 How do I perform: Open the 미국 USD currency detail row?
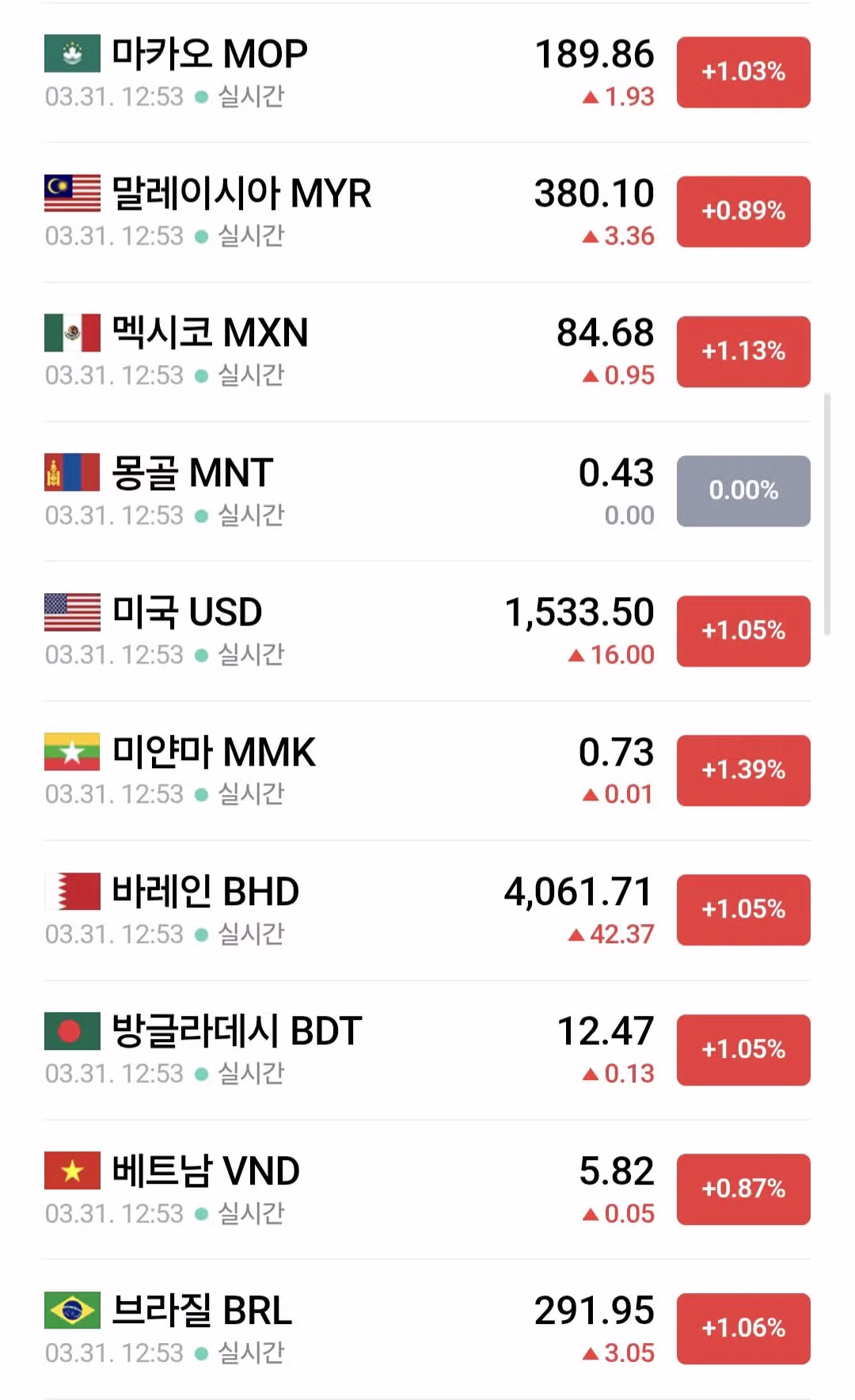point(427,630)
